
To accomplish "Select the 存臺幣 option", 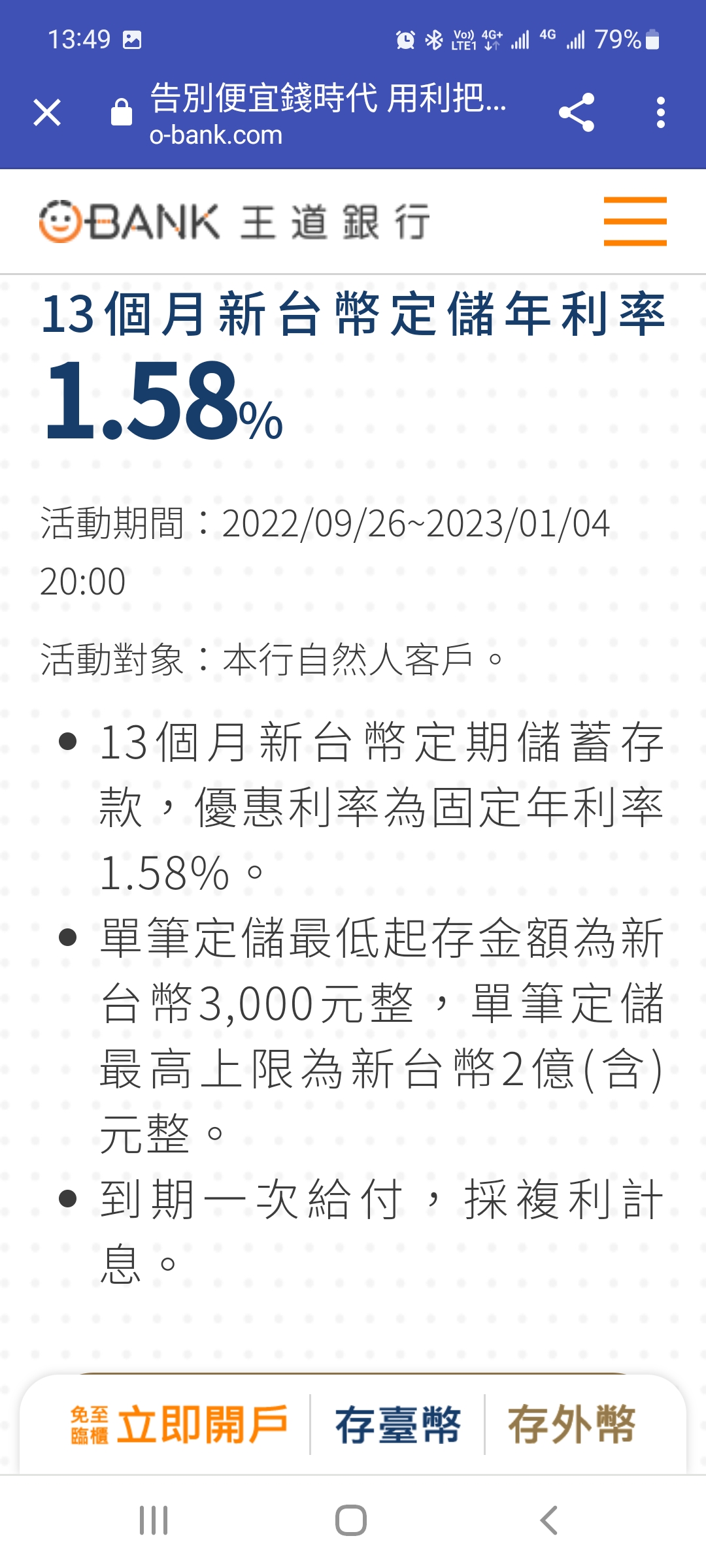I will pyautogui.click(x=397, y=1425).
